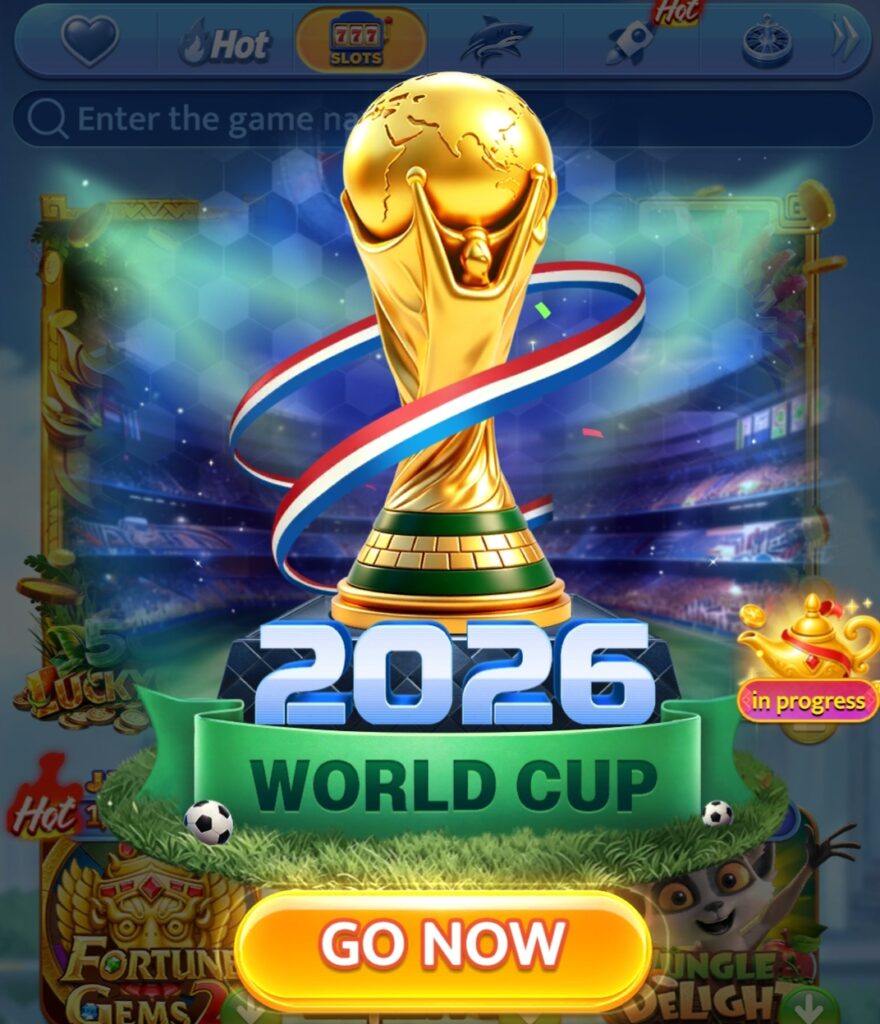Tap the double arrow for more categories

point(845,41)
